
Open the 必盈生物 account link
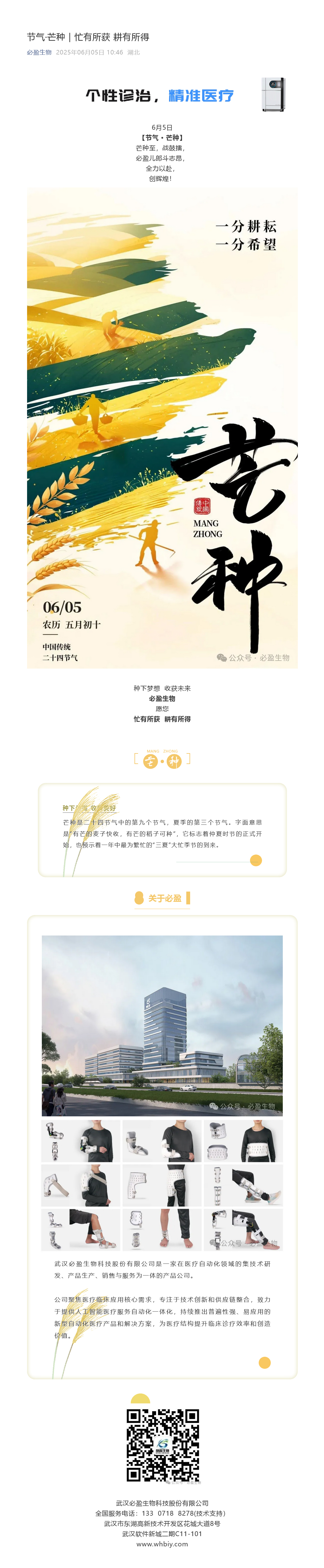coord(39,52)
